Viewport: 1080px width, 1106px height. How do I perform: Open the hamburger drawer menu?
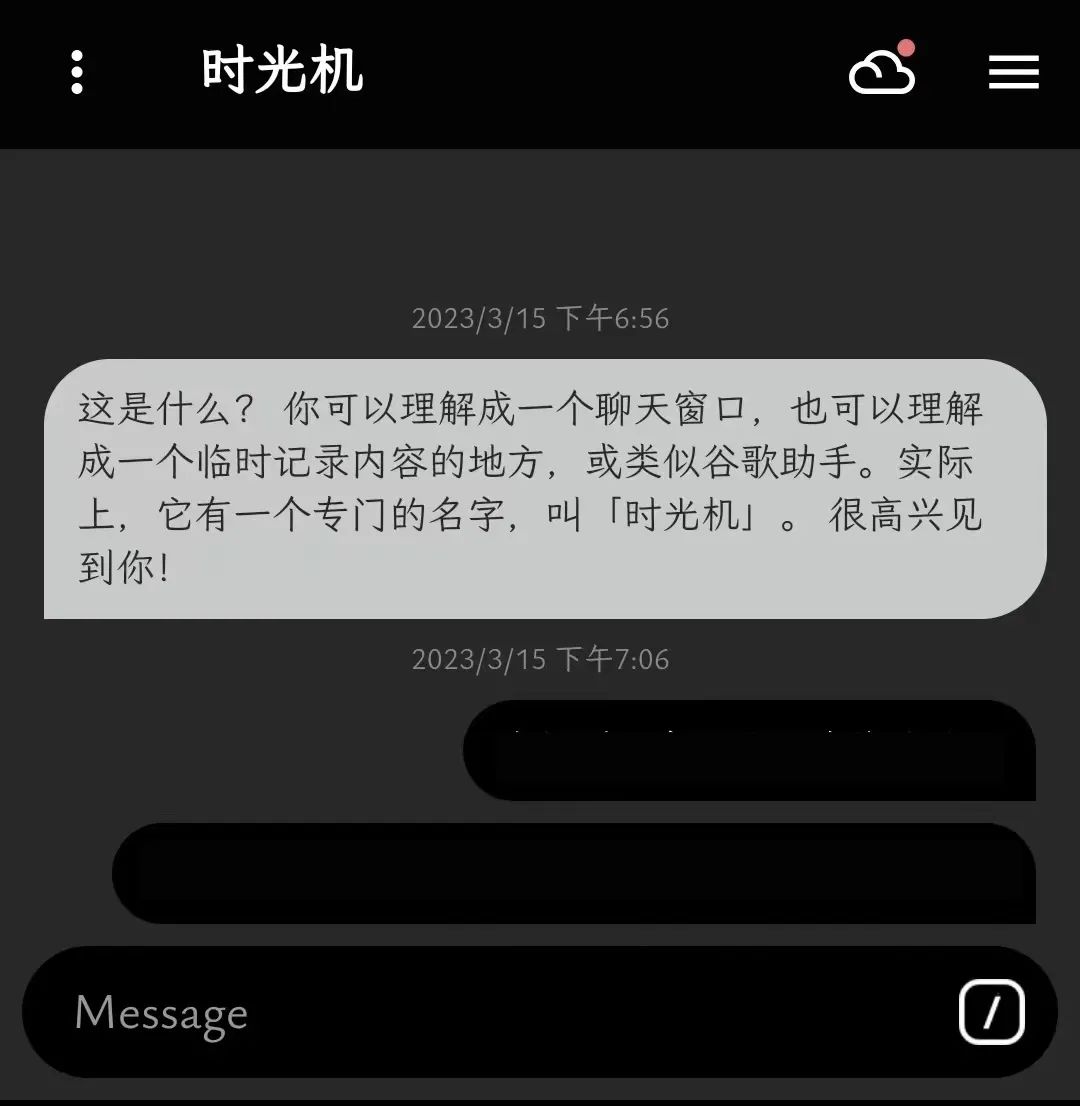tap(1013, 72)
